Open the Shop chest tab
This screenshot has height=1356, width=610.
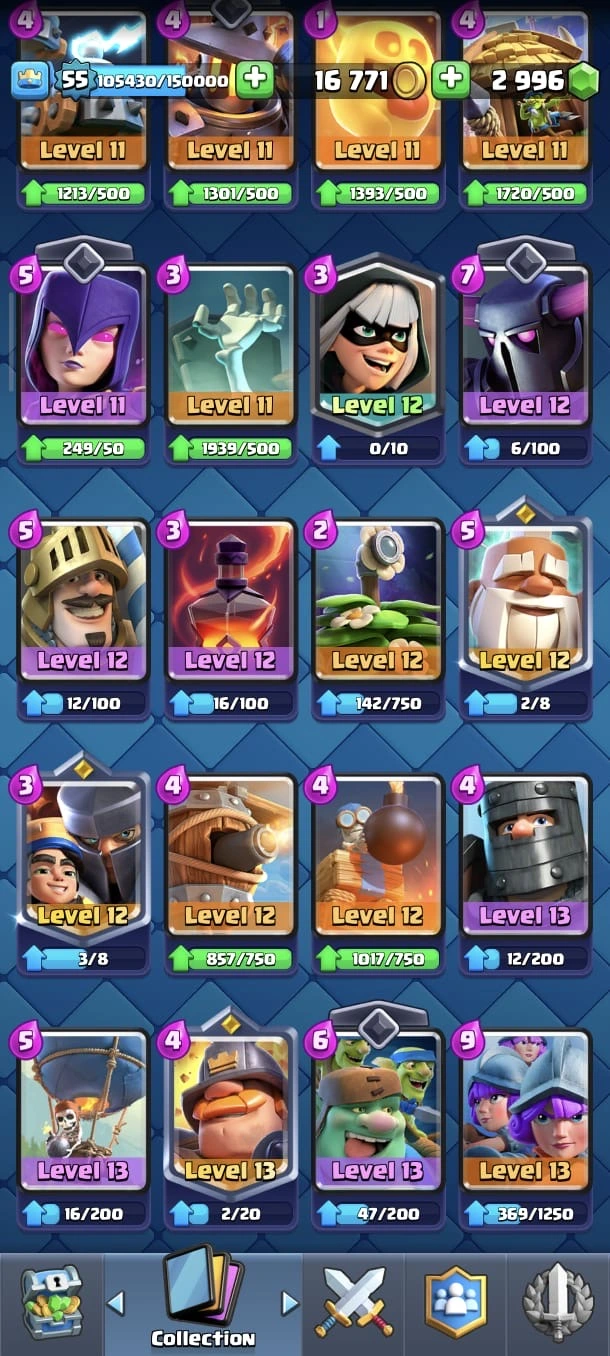[x=52, y=1302]
